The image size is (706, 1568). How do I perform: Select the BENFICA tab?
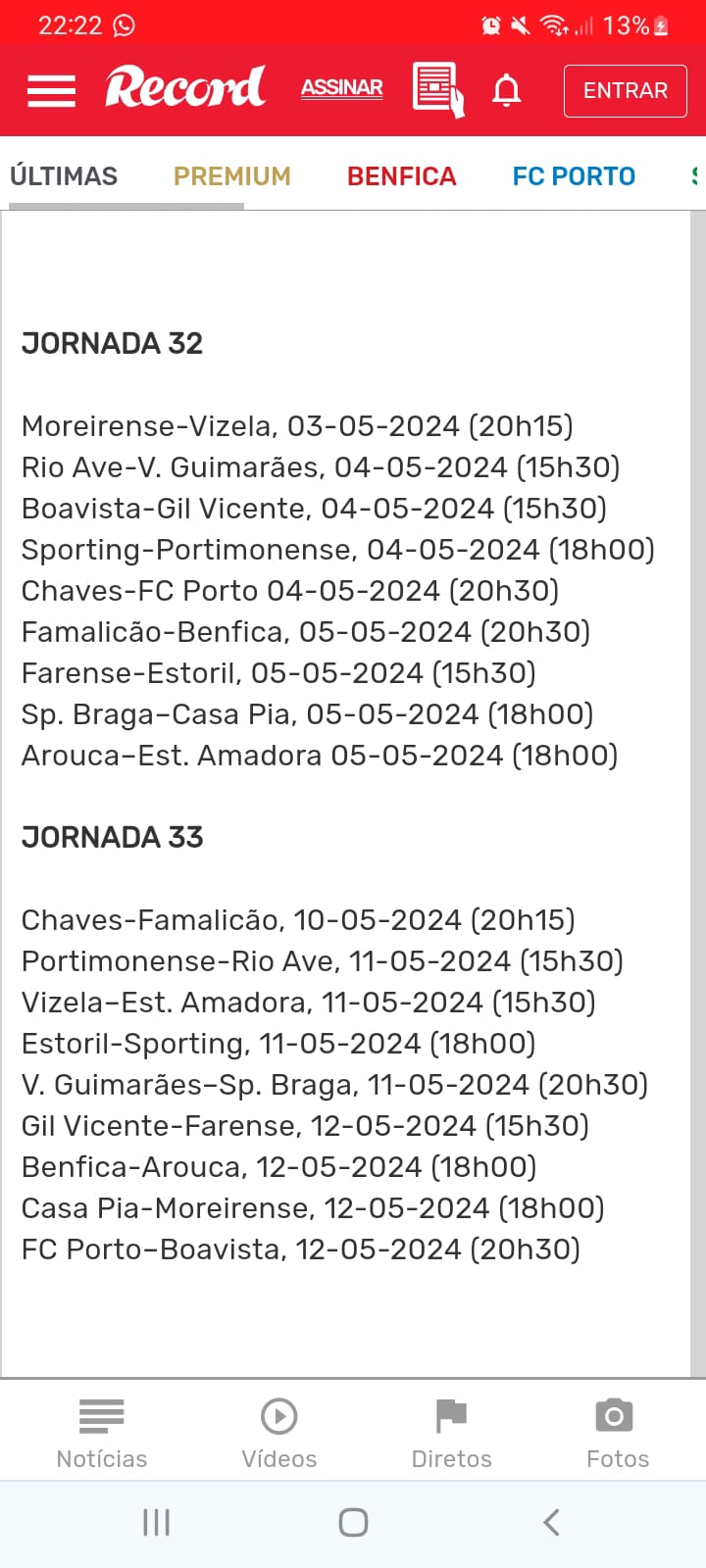click(x=401, y=176)
